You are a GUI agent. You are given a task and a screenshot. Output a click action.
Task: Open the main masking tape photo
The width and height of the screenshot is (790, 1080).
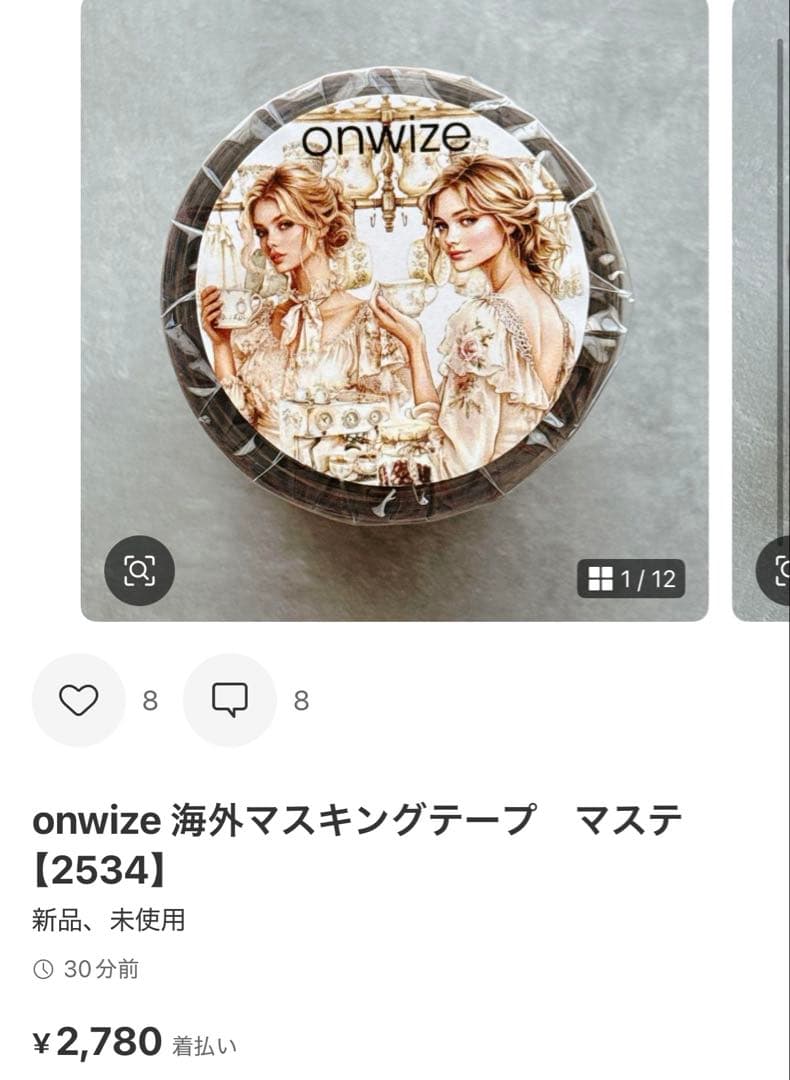tap(395, 300)
